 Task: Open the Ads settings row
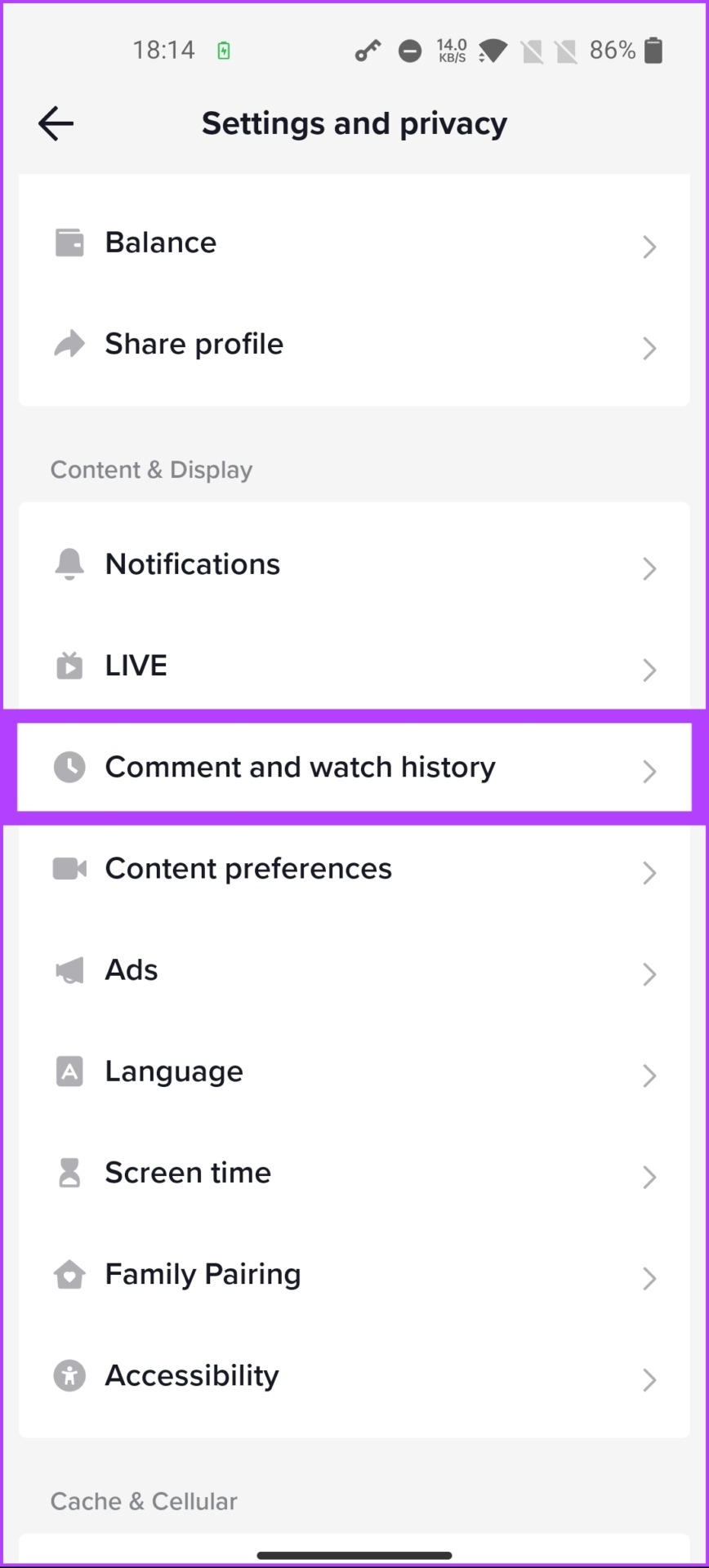(354, 970)
